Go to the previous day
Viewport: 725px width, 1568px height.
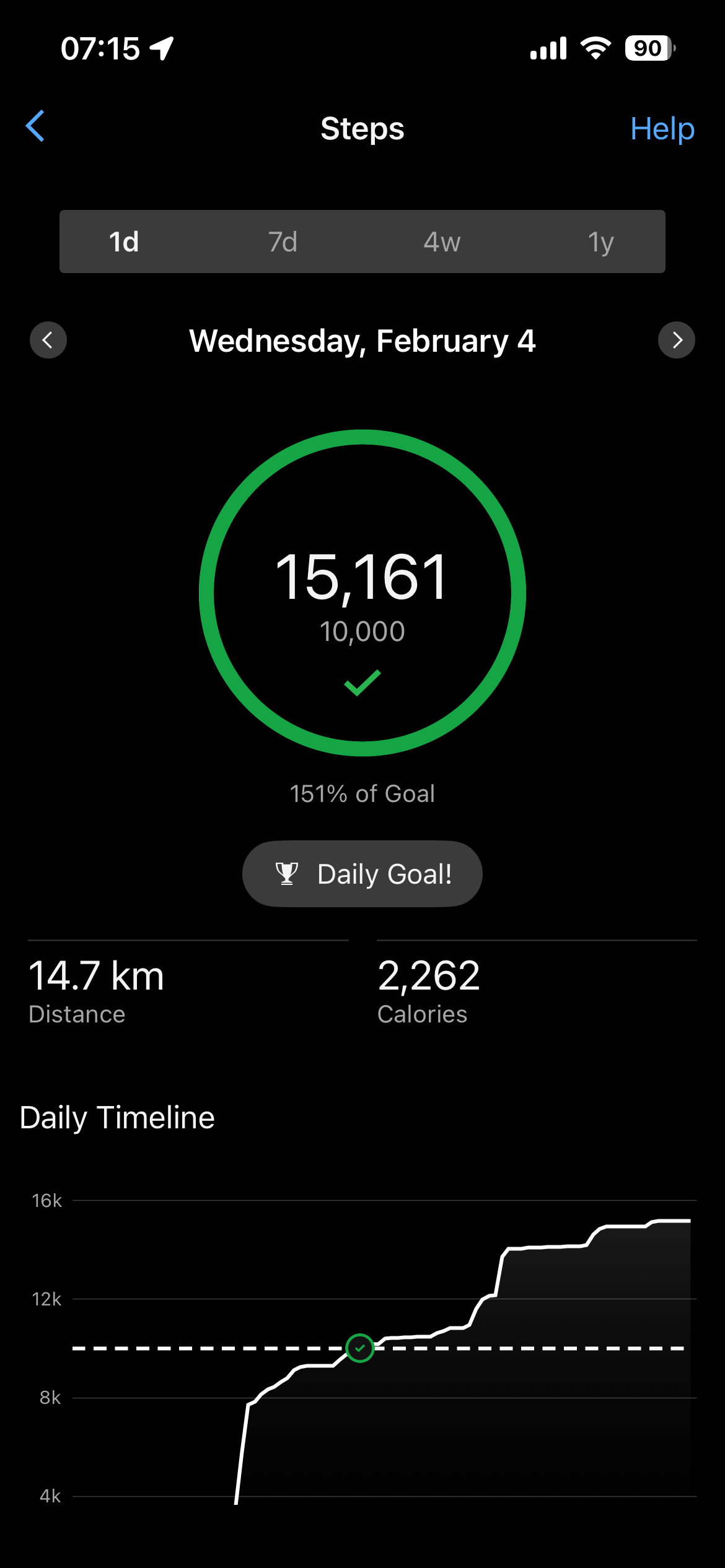tap(48, 340)
